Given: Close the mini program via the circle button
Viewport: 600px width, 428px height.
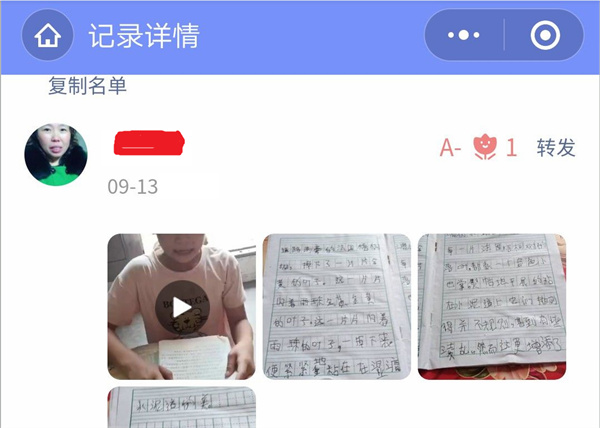Looking at the screenshot, I should pyautogui.click(x=545, y=36).
